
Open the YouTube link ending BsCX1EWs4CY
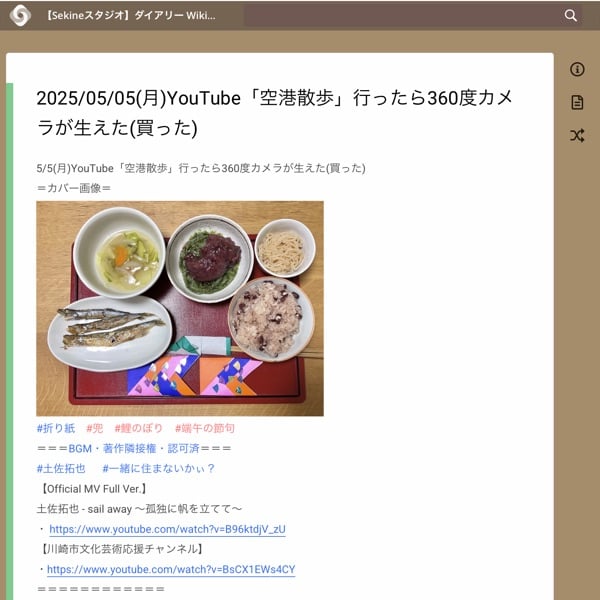click(x=171, y=569)
